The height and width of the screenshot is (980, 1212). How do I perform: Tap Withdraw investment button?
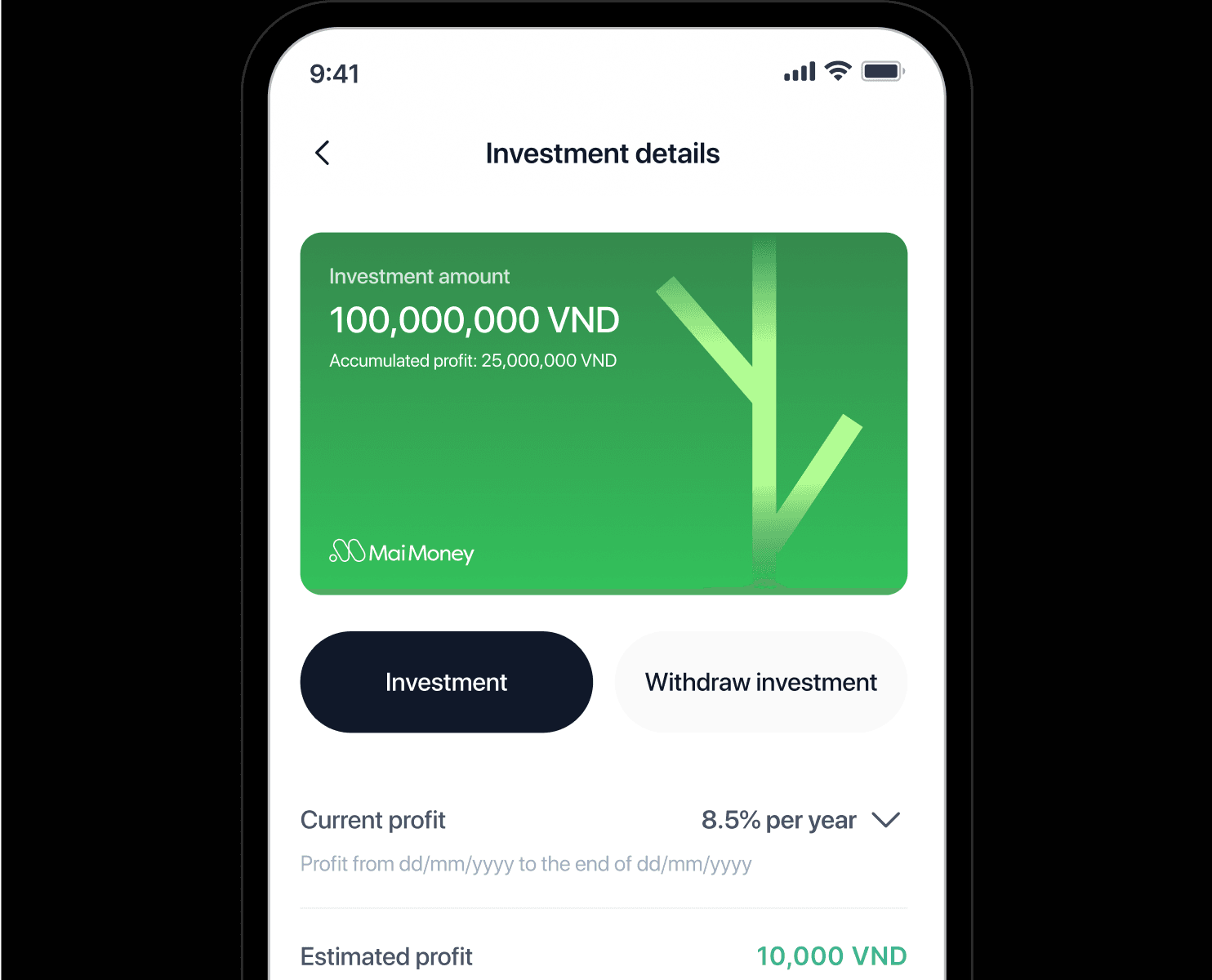[x=760, y=682]
